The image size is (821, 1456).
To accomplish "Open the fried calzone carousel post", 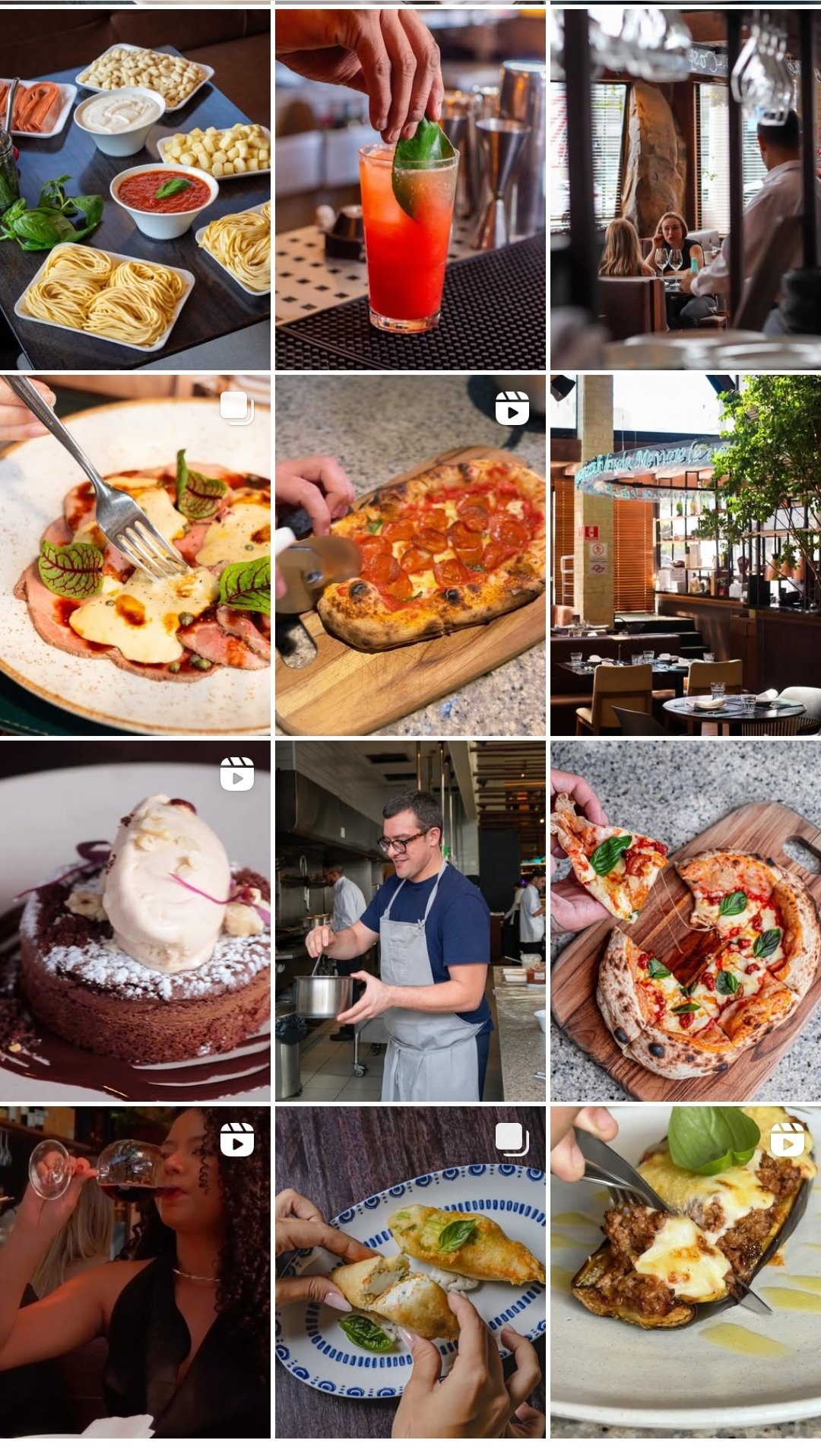I will tap(410, 1271).
